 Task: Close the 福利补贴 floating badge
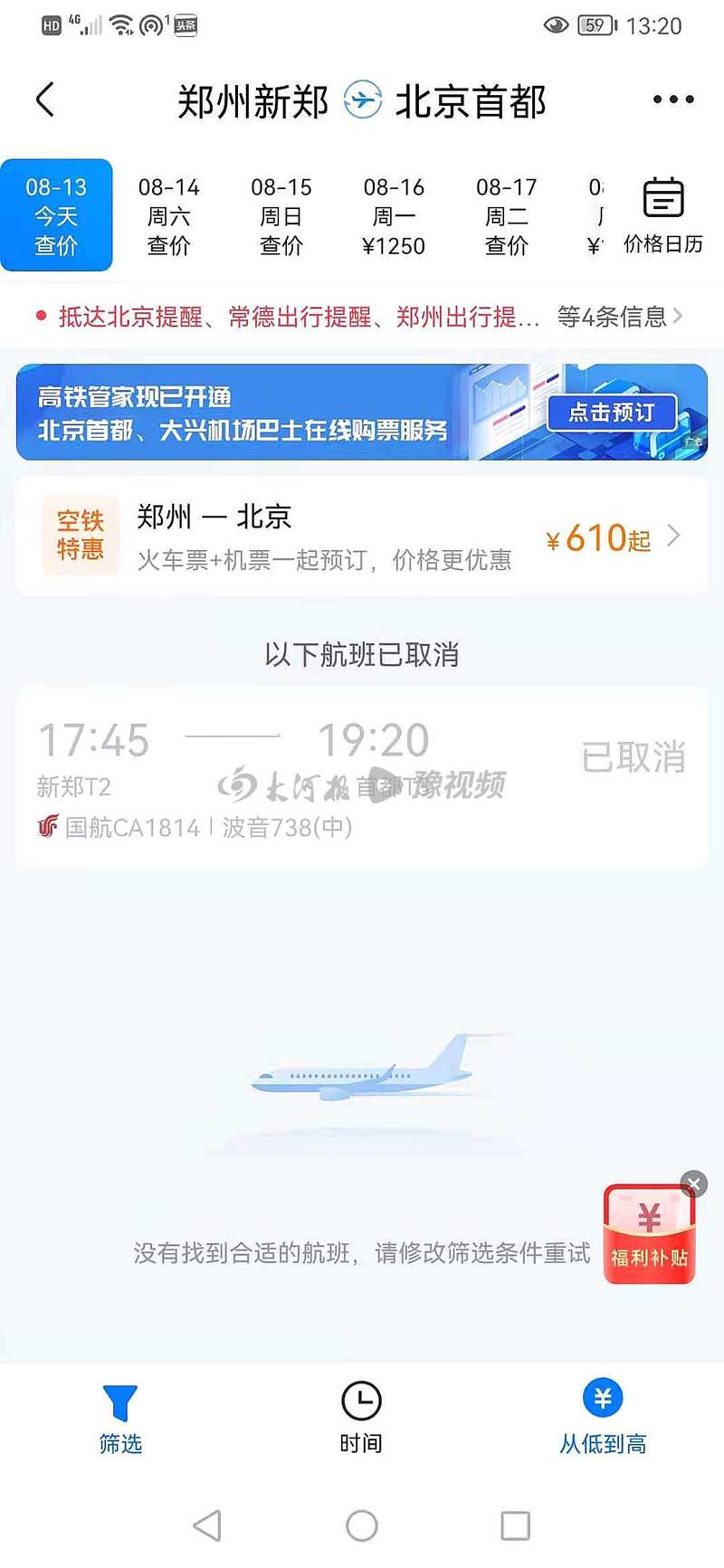[x=694, y=1183]
